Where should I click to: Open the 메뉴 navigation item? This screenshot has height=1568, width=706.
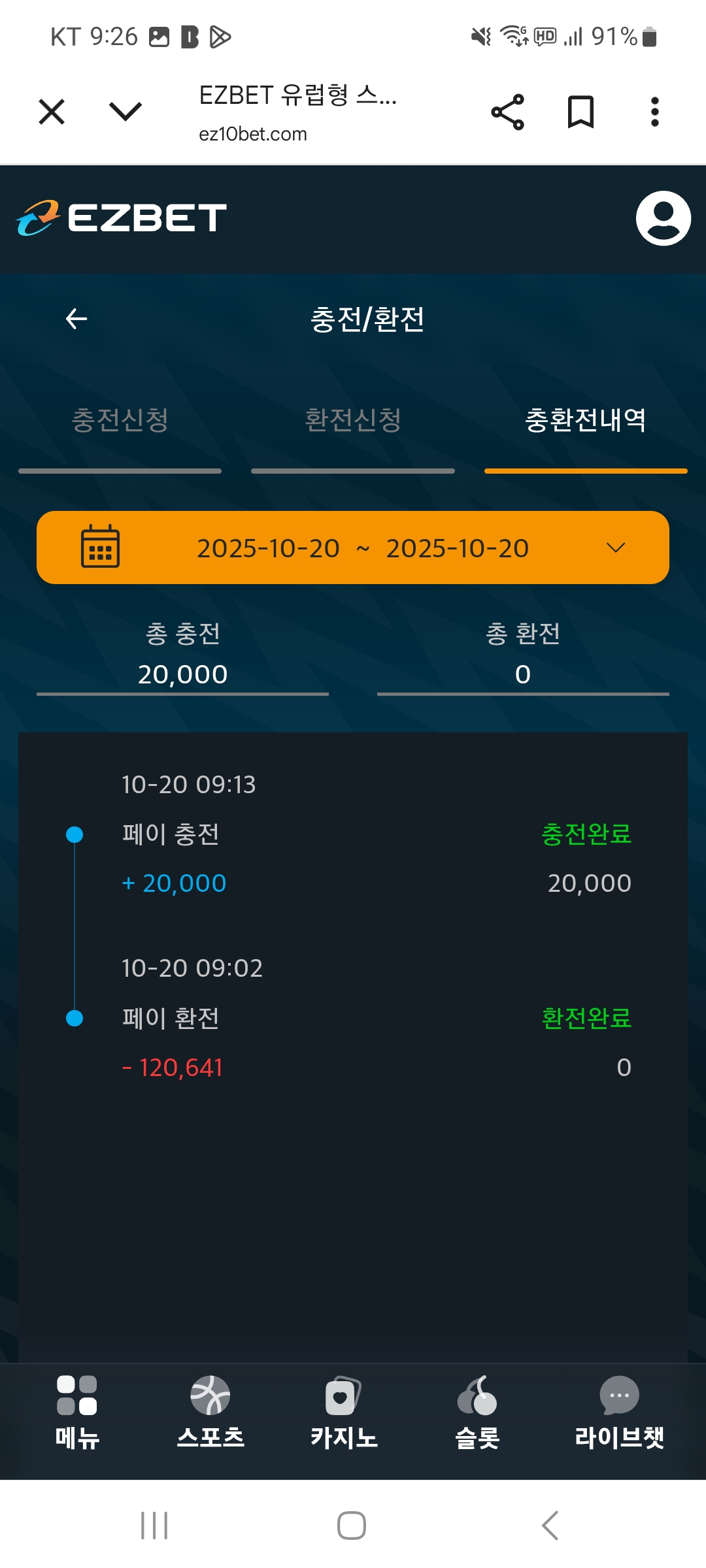[x=77, y=1413]
